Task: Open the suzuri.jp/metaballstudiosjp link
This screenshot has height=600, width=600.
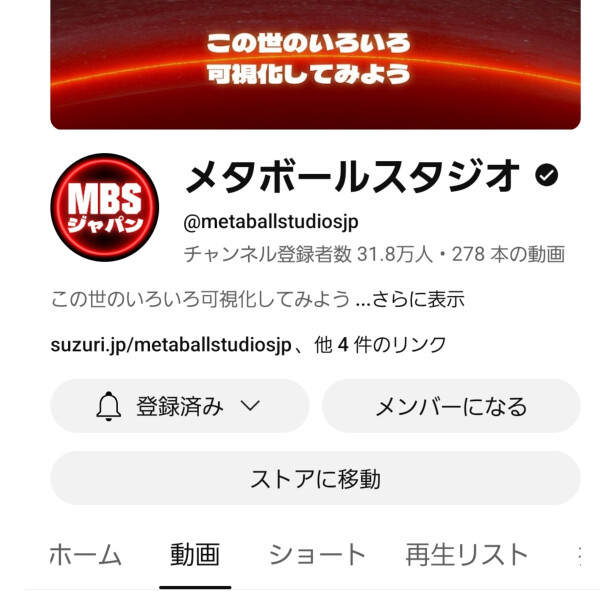Action: coord(170,345)
